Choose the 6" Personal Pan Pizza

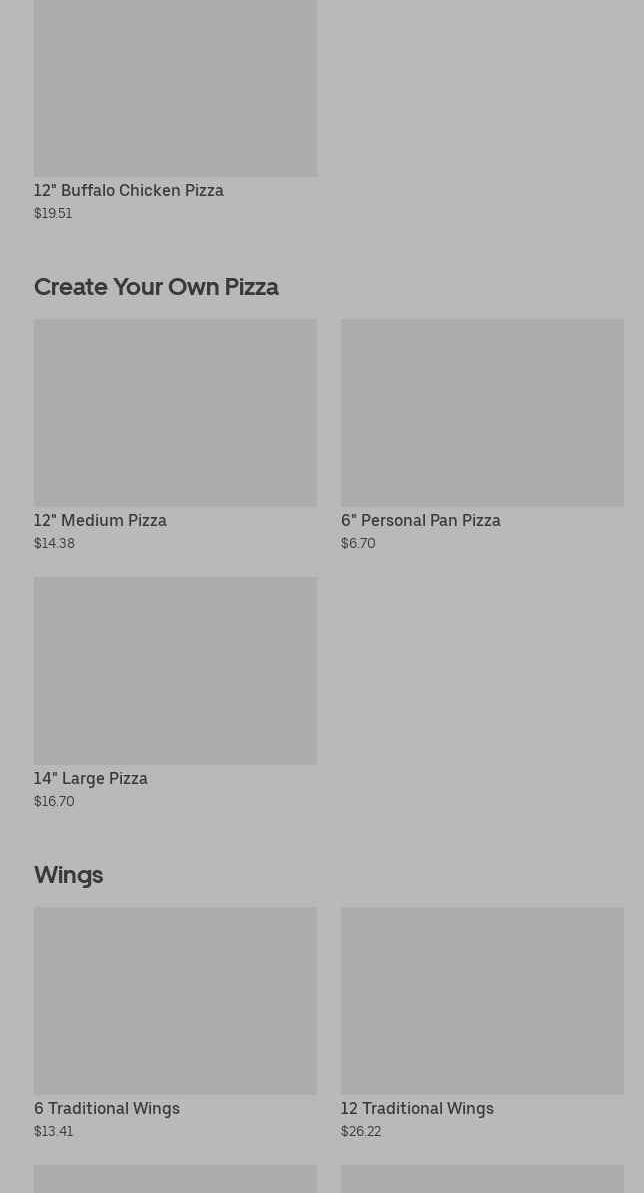[482, 435]
